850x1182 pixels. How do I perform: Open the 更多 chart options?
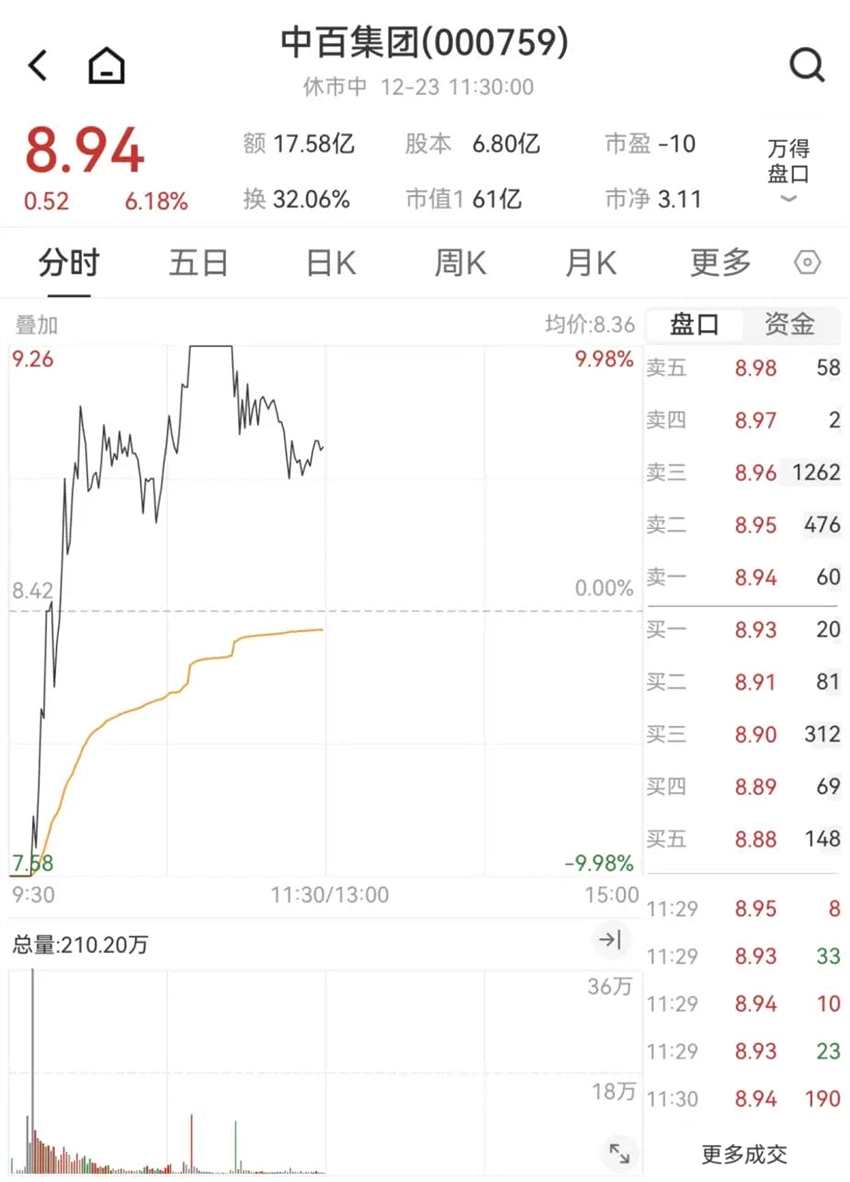[720, 264]
